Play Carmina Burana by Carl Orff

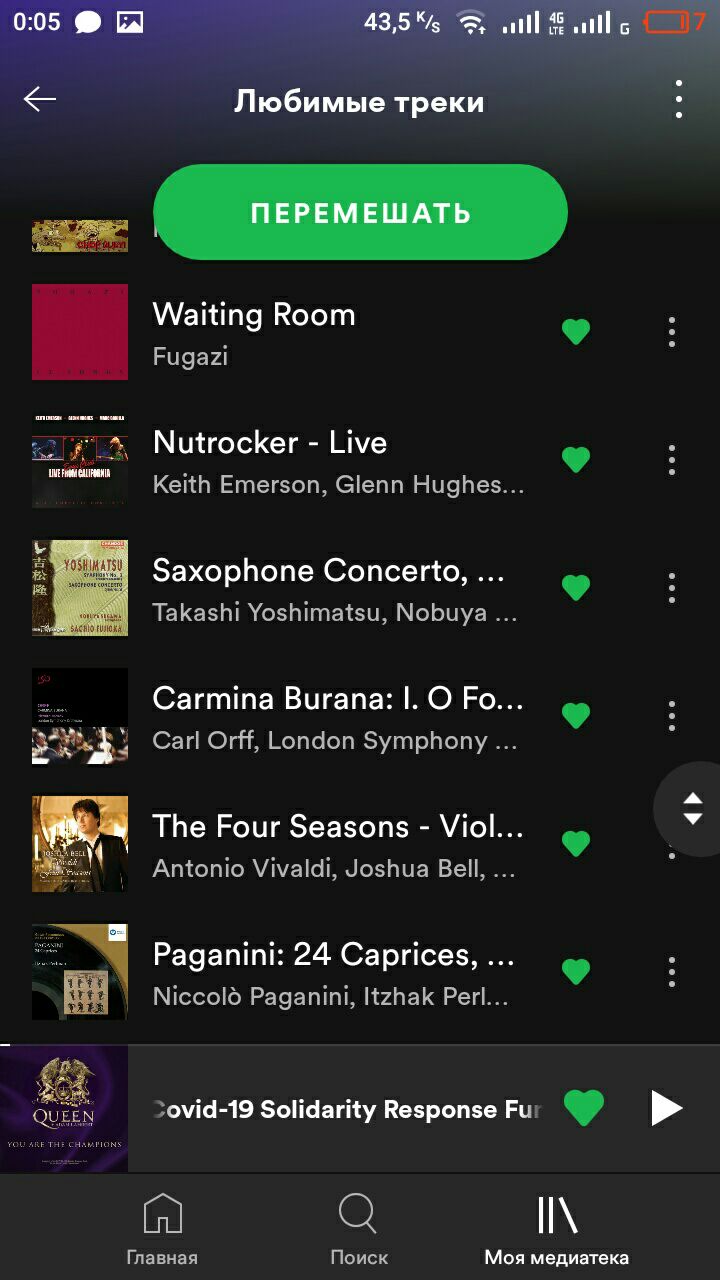point(337,716)
